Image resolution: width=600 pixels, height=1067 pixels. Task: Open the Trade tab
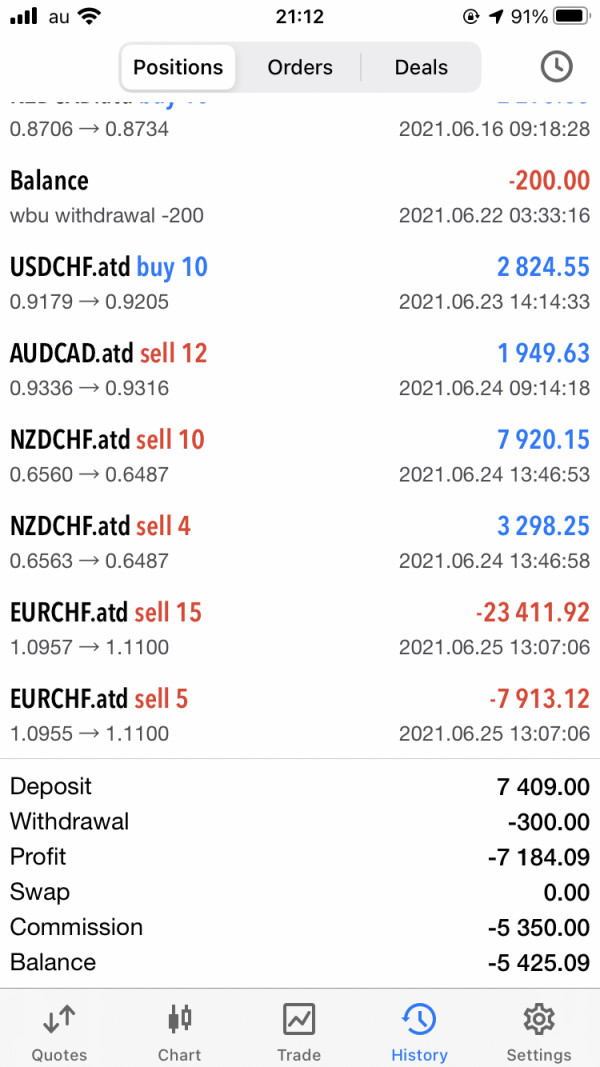[x=299, y=1032]
